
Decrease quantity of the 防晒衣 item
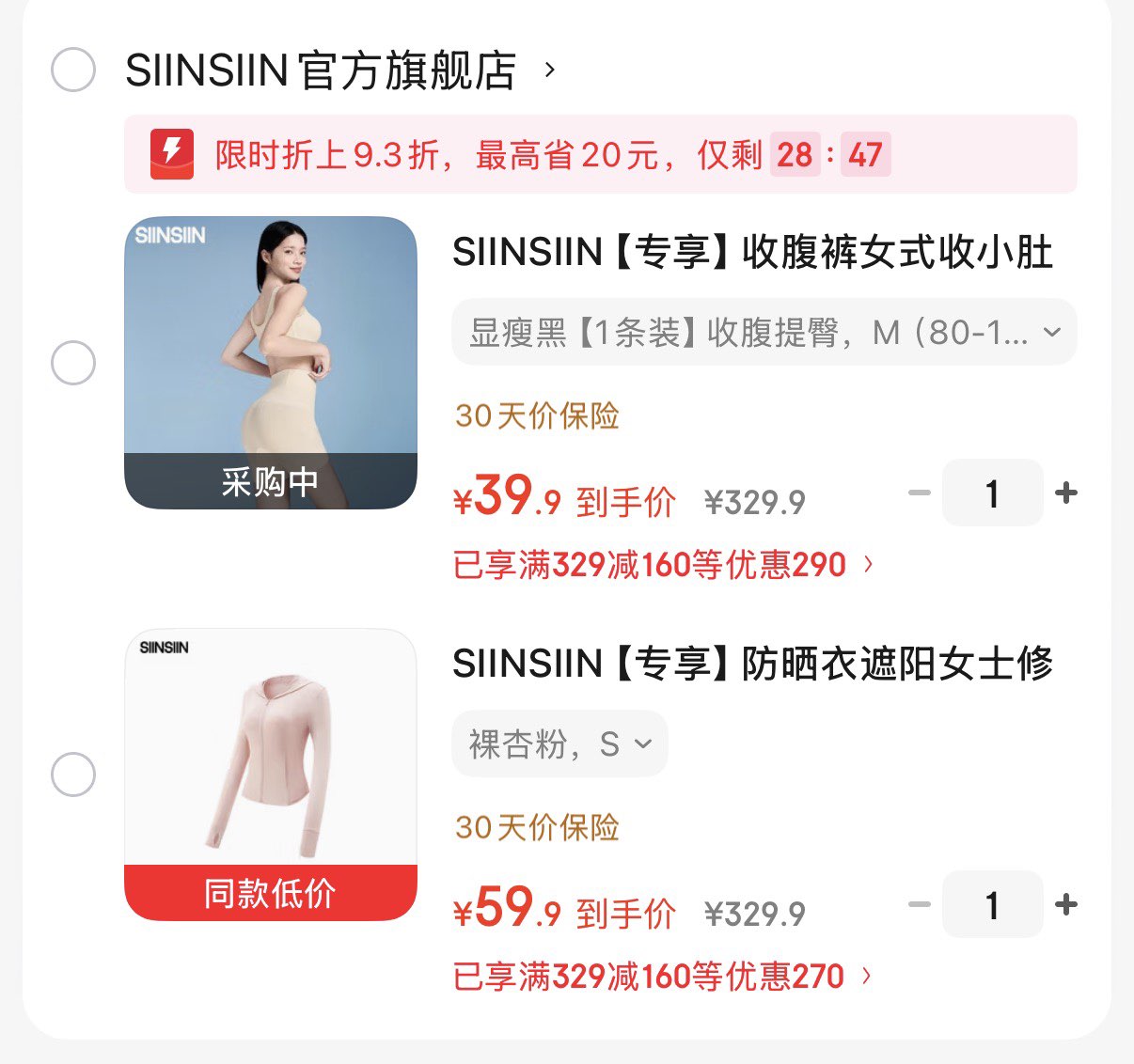click(x=920, y=904)
